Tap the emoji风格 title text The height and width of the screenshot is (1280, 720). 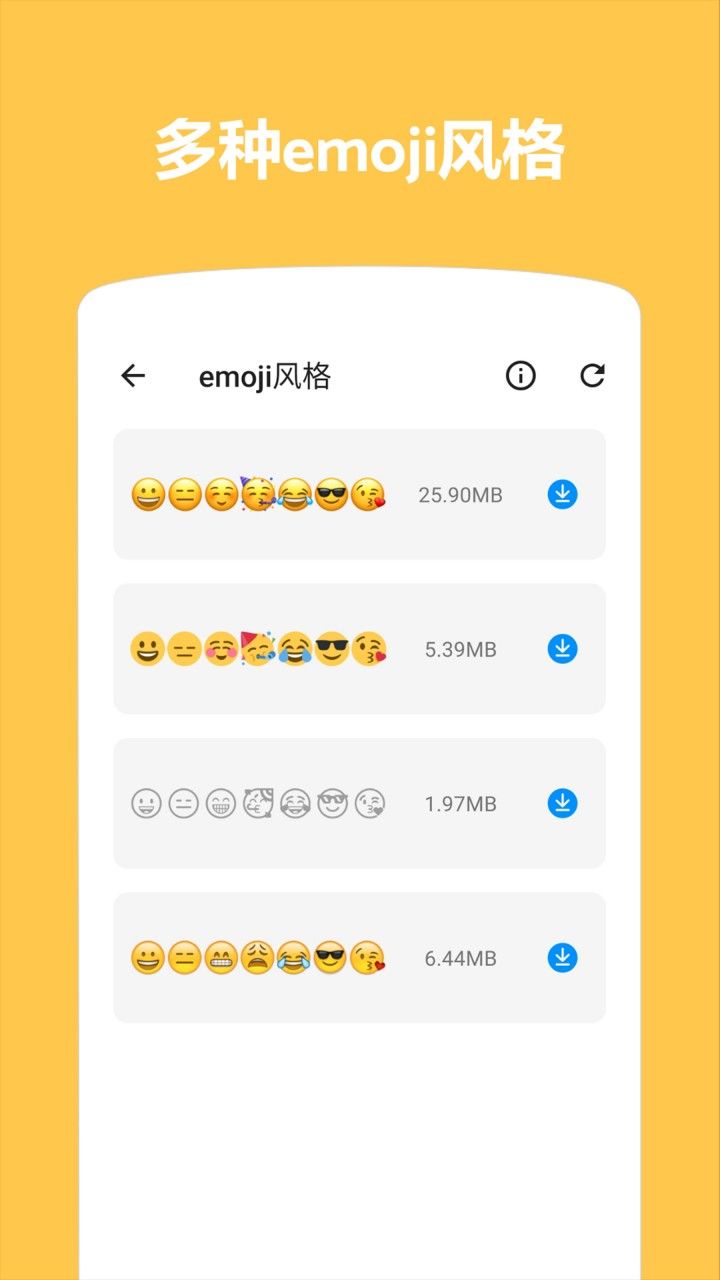[x=267, y=376]
